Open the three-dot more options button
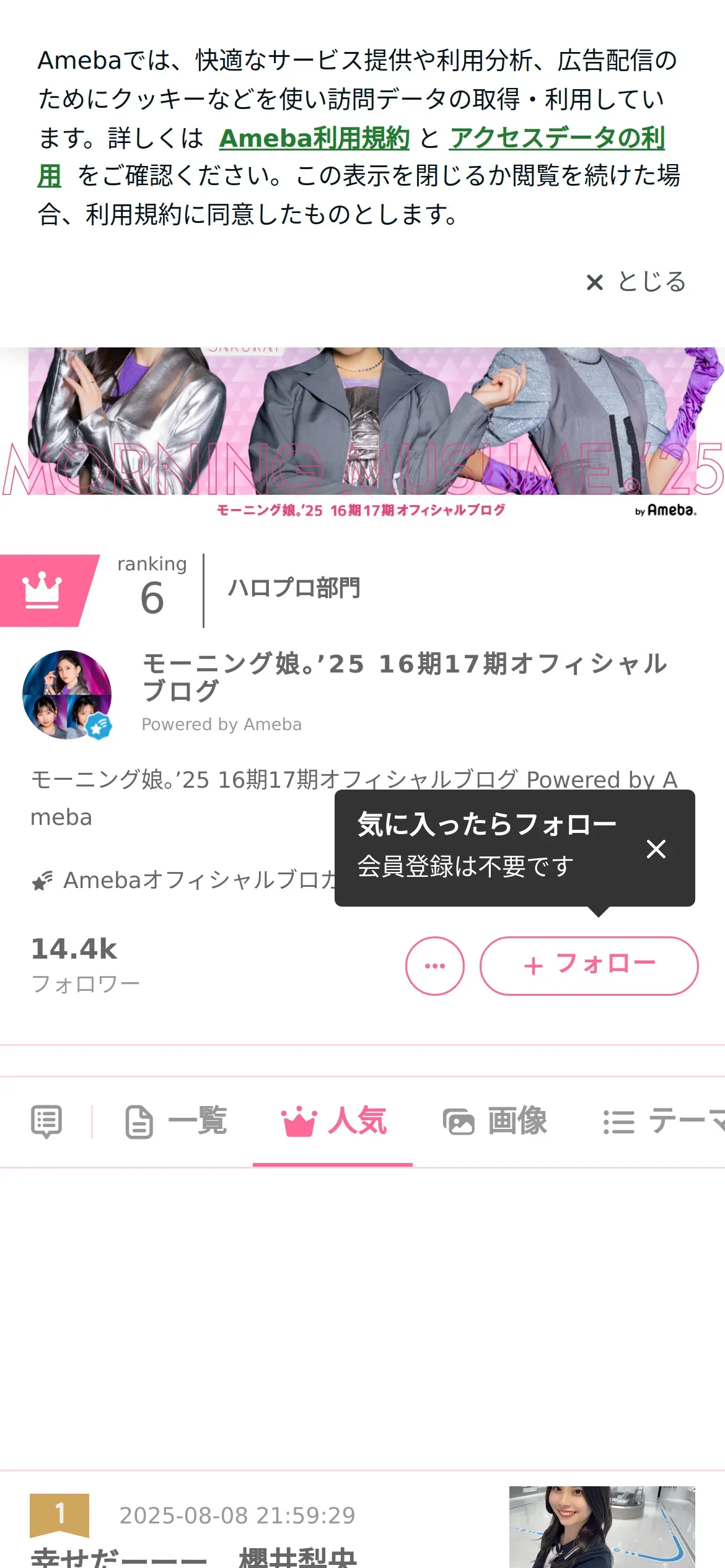 pos(434,965)
